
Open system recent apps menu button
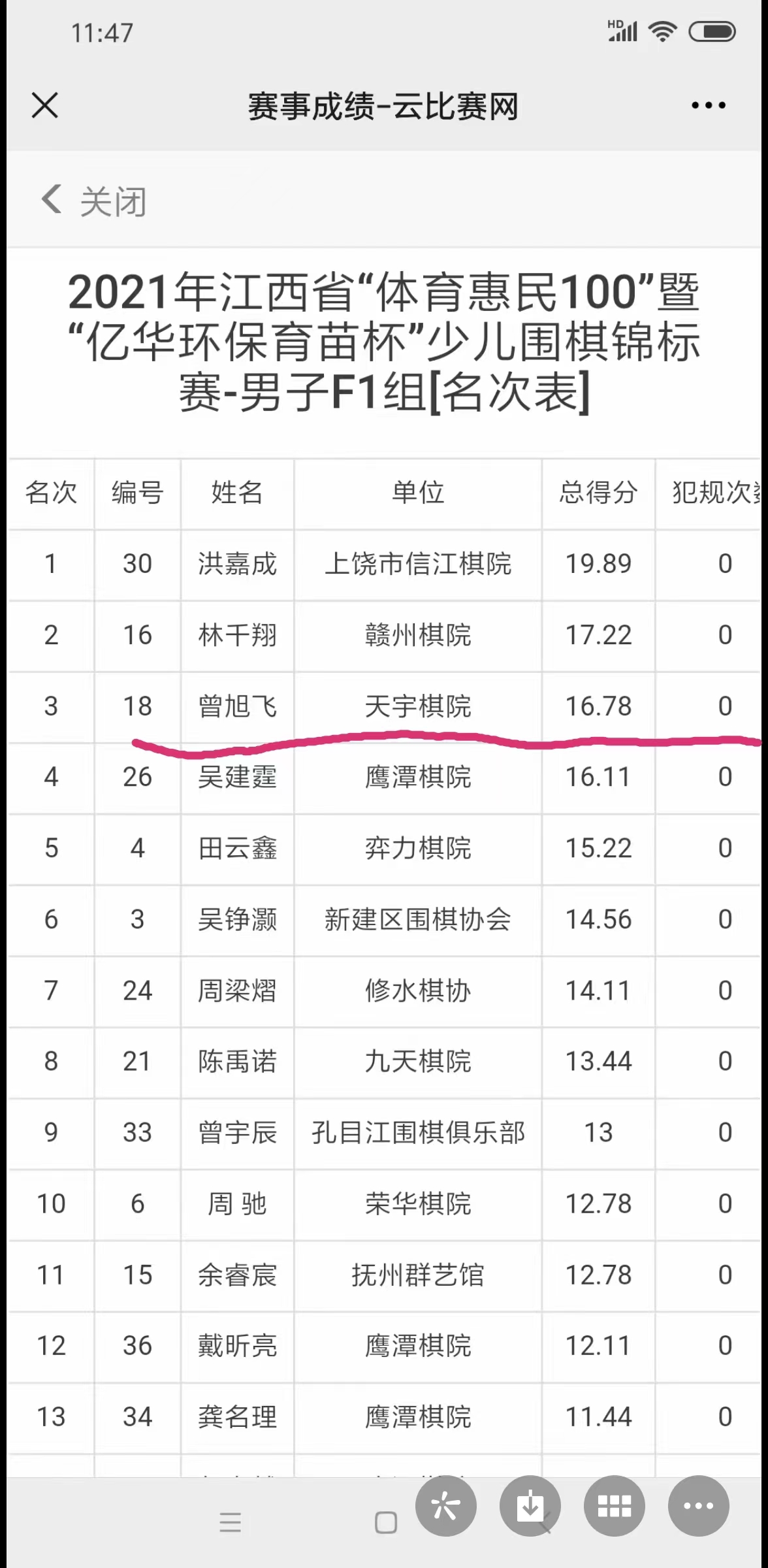click(231, 1522)
